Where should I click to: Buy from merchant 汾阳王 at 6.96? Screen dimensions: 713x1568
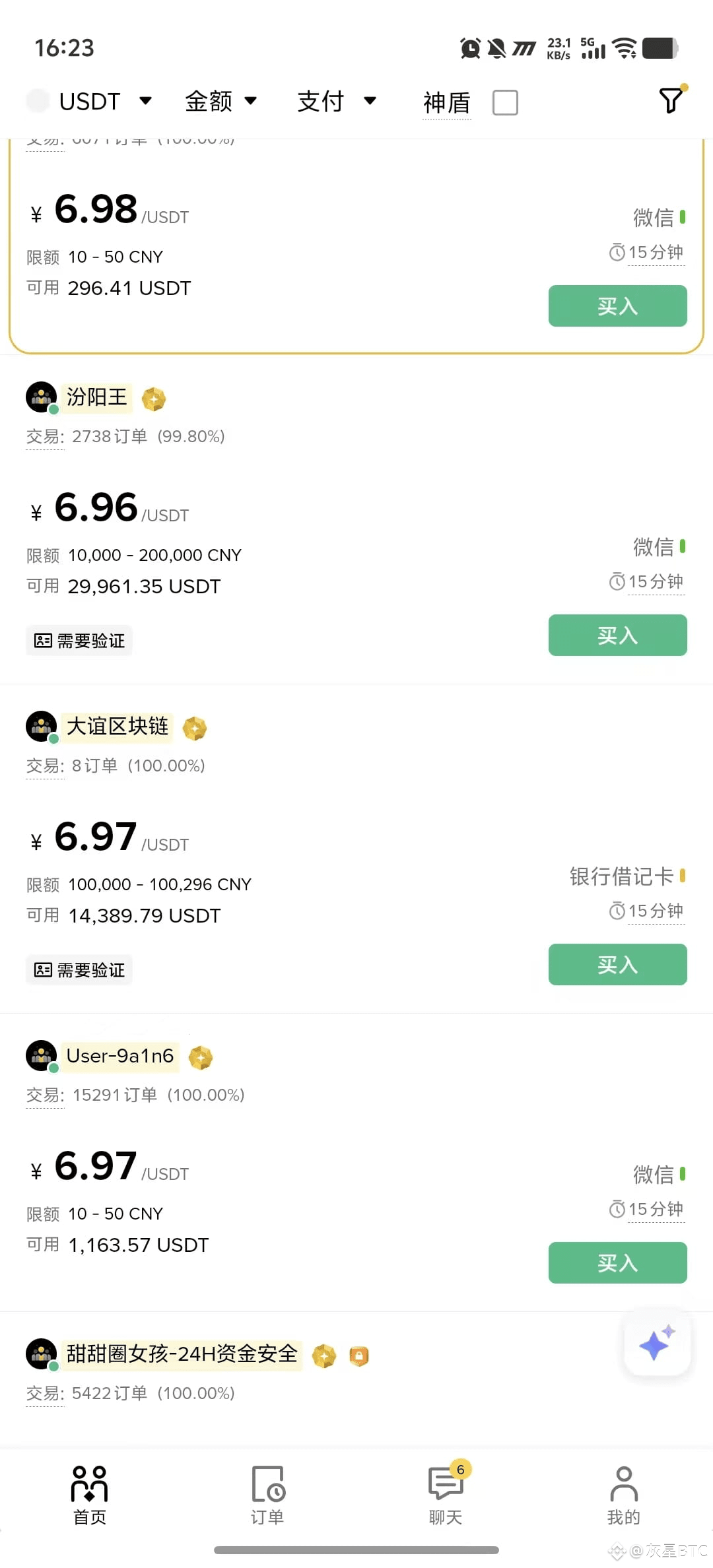(x=617, y=635)
